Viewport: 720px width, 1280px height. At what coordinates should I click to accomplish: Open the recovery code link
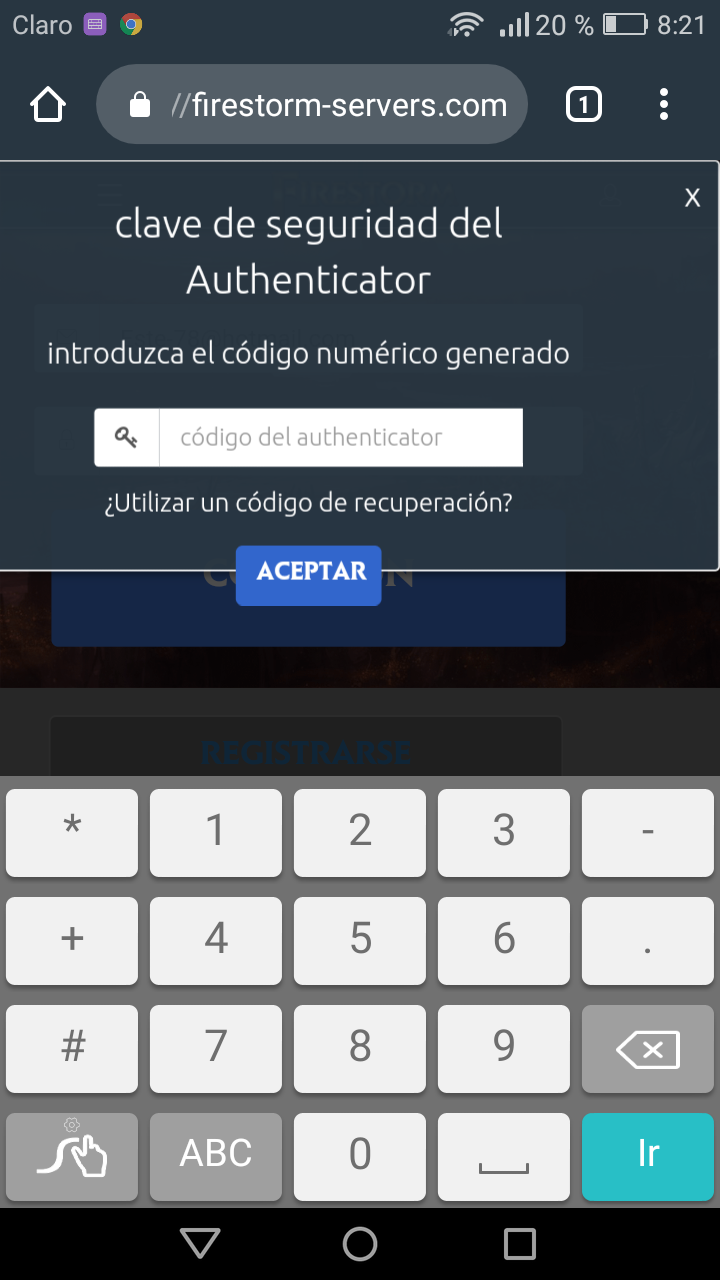point(308,503)
